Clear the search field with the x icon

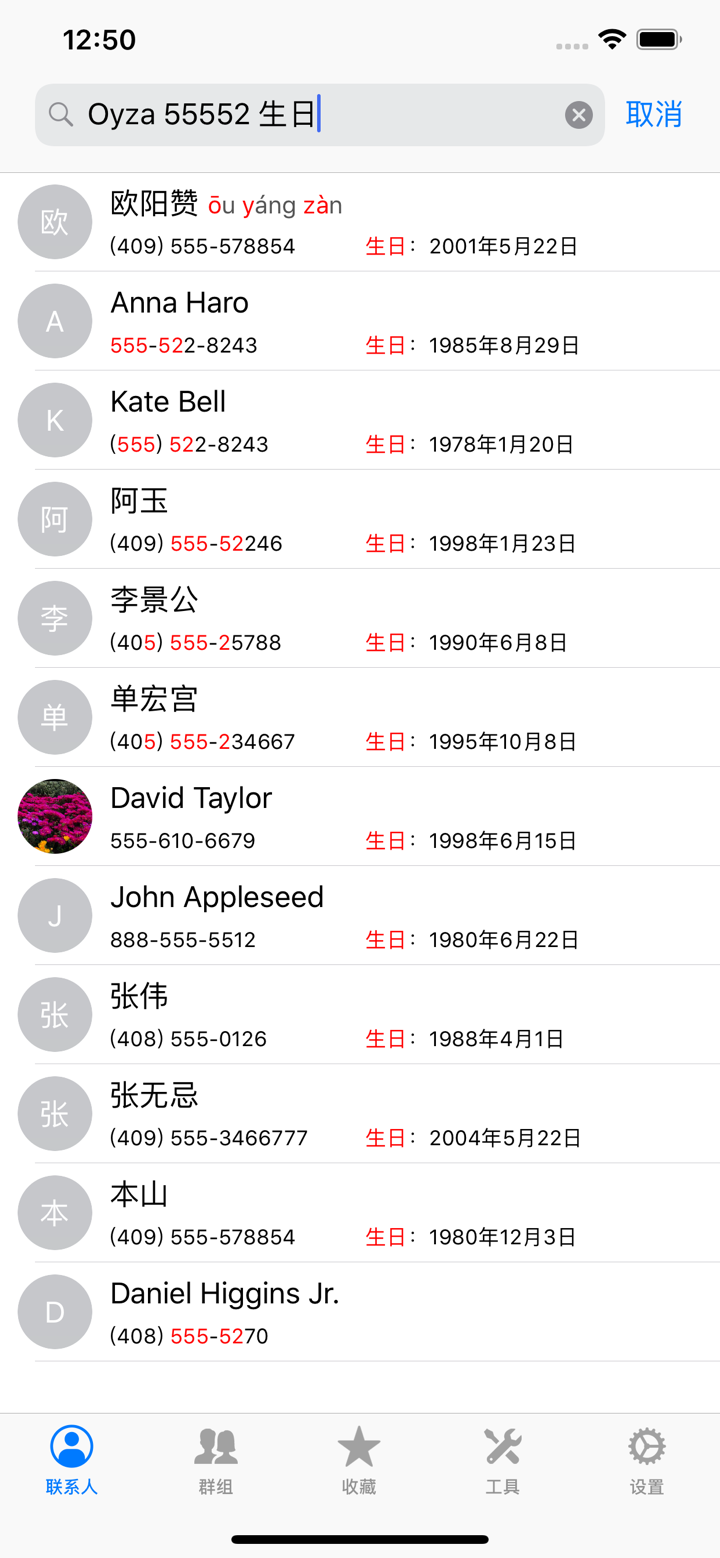point(579,114)
